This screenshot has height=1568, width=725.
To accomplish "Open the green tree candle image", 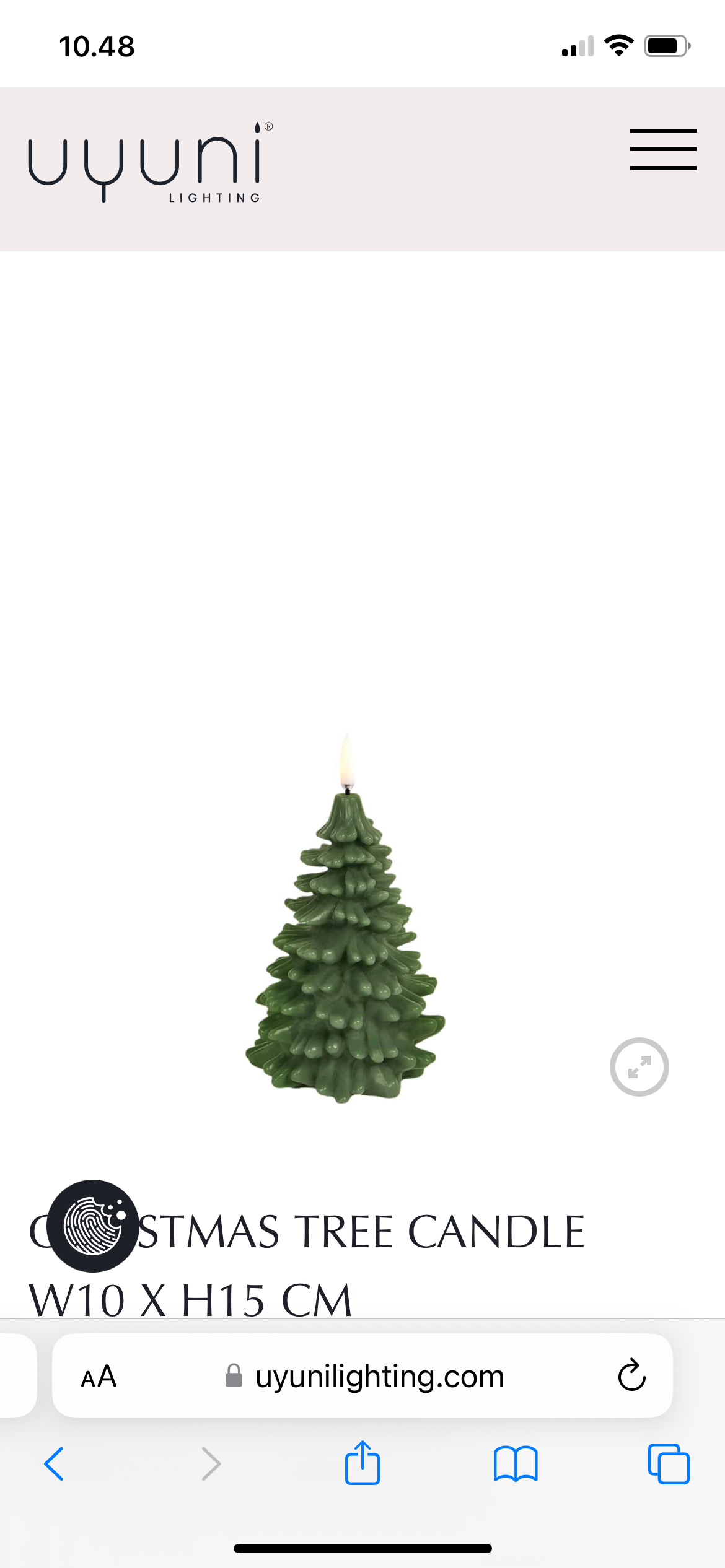I will pyautogui.click(x=346, y=929).
